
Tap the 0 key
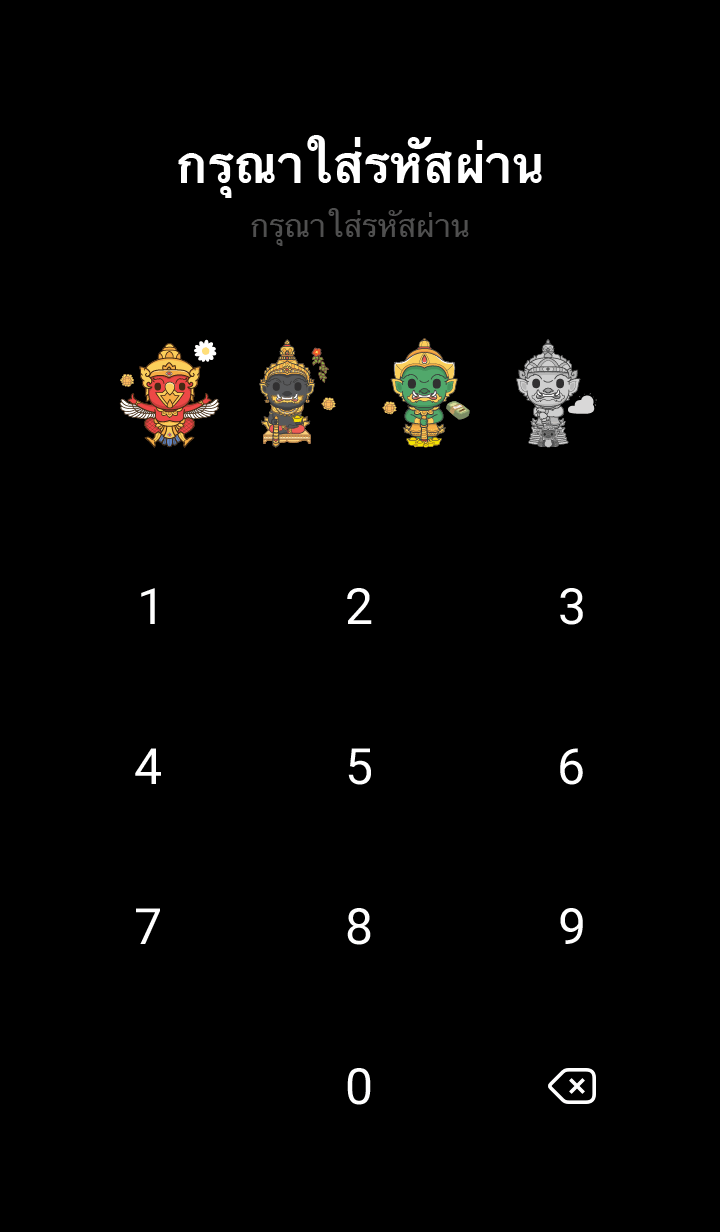pos(359,1087)
